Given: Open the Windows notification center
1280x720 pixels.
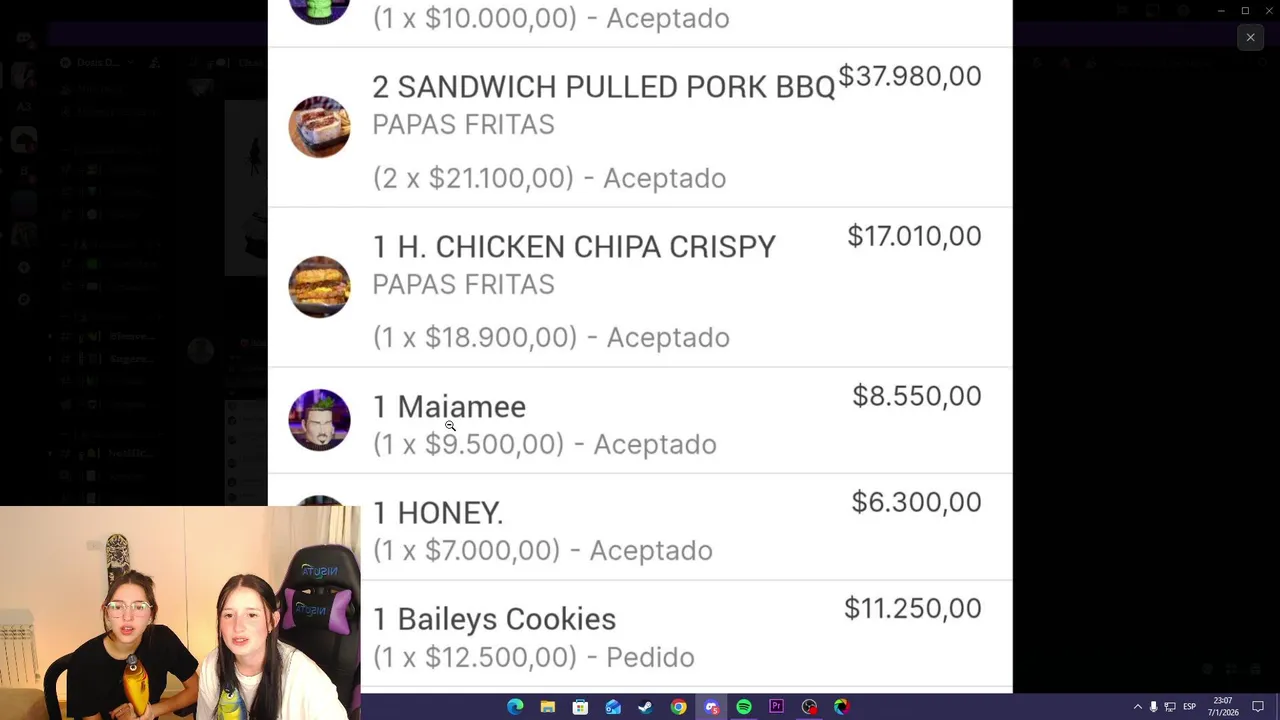Looking at the screenshot, I should point(1258,707).
